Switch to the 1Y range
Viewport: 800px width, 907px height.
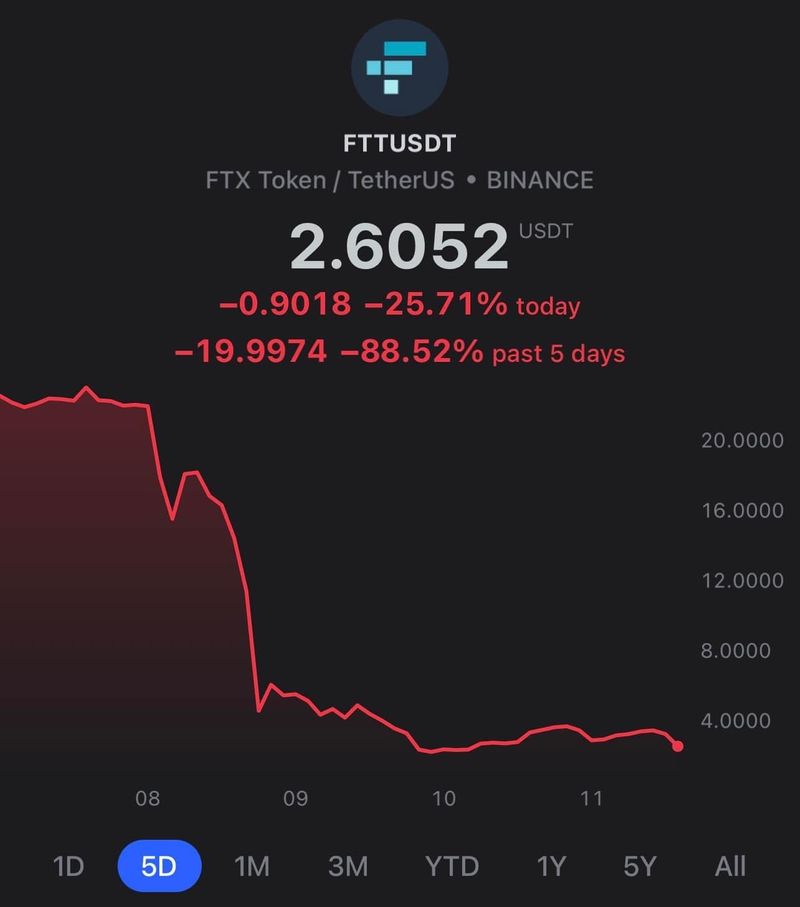click(x=551, y=865)
